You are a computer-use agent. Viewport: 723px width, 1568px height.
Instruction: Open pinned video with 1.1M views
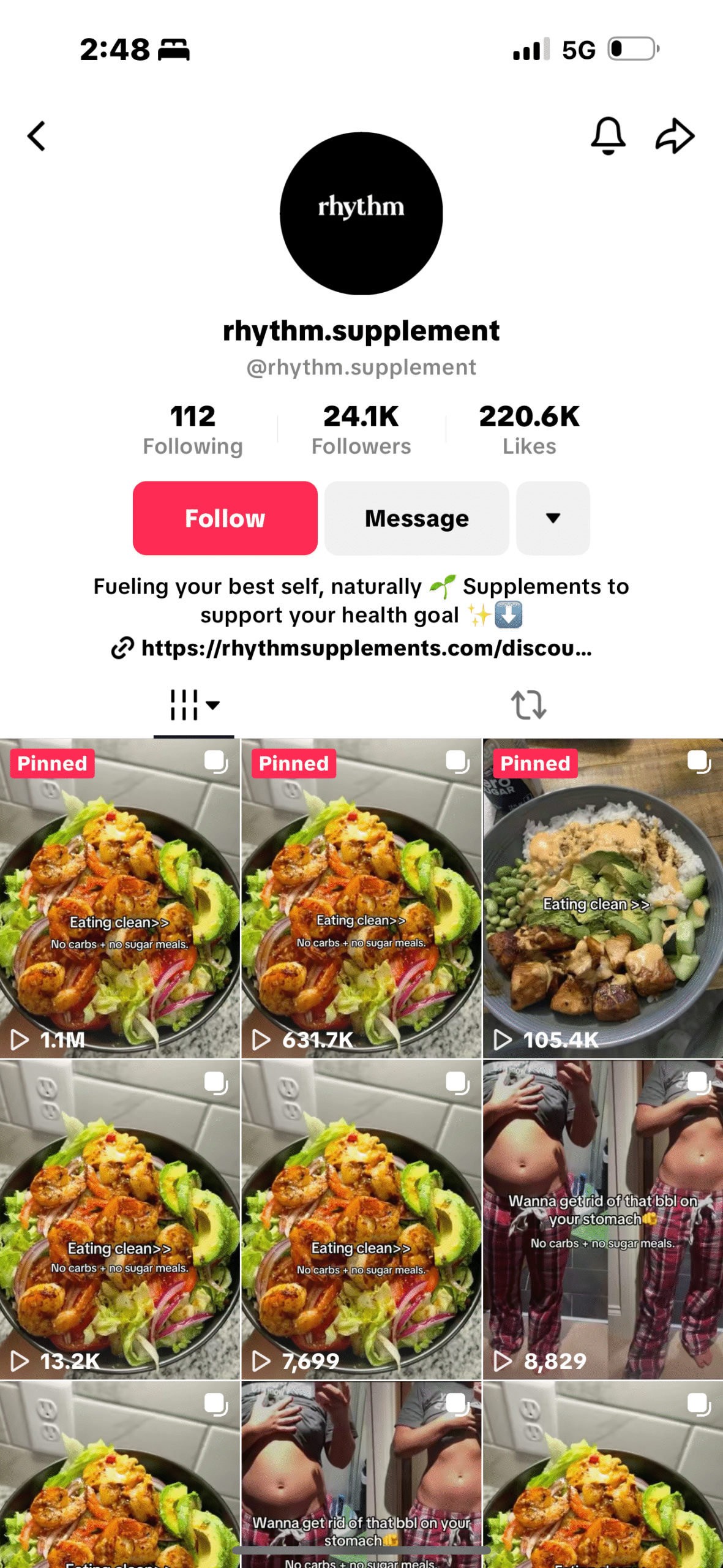click(120, 898)
